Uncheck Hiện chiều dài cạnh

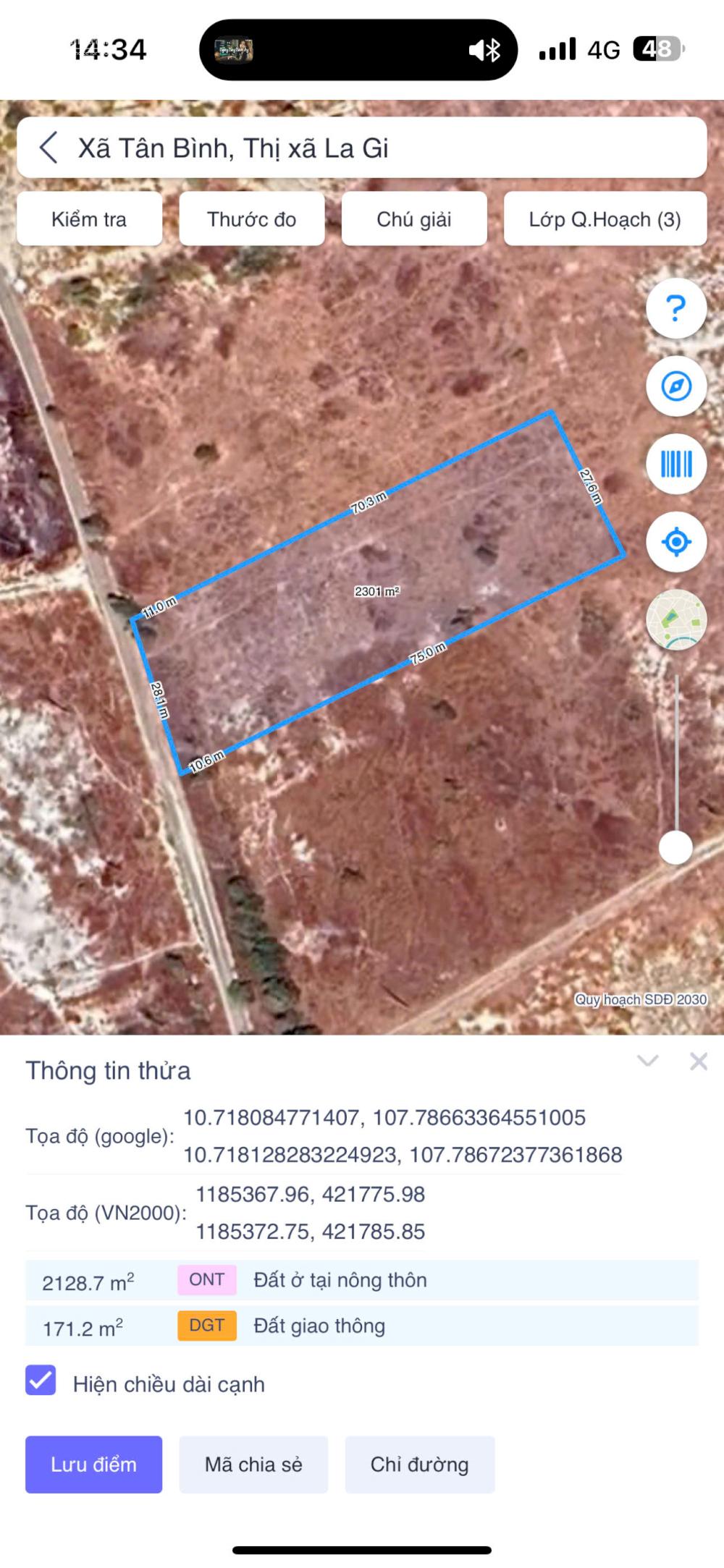pyautogui.click(x=41, y=1383)
